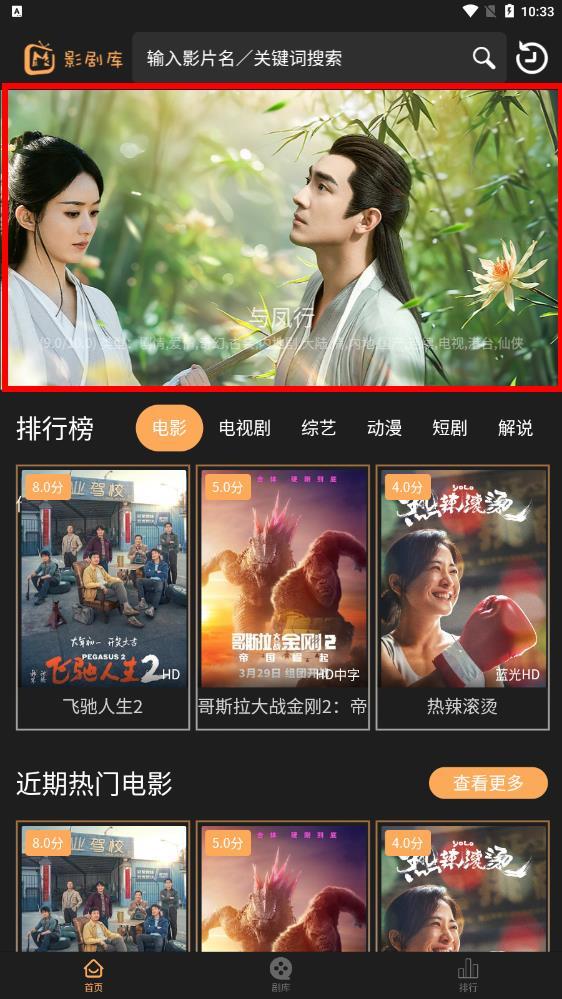Open the watch history clock icon
The width and height of the screenshot is (562, 999).
tap(531, 58)
